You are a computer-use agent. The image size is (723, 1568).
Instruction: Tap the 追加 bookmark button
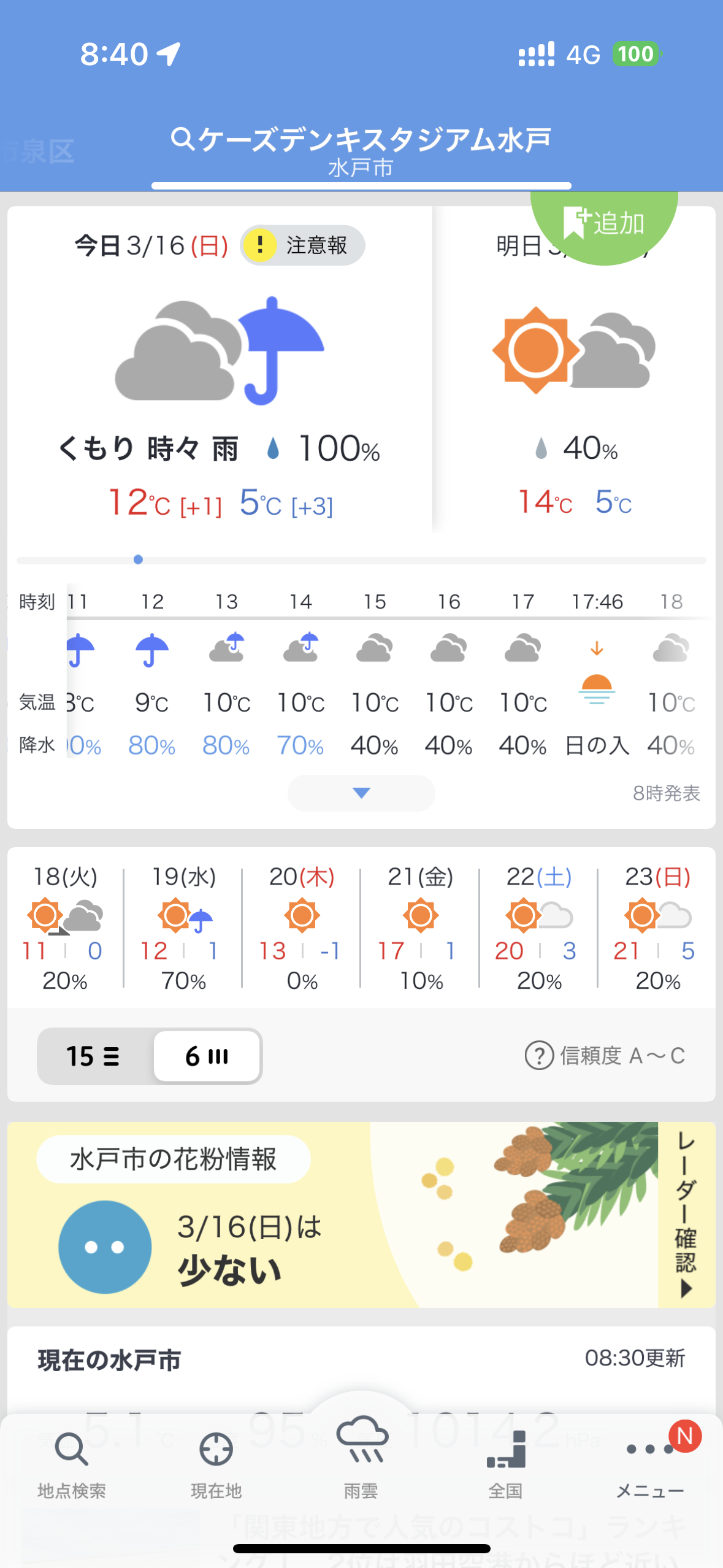click(603, 225)
